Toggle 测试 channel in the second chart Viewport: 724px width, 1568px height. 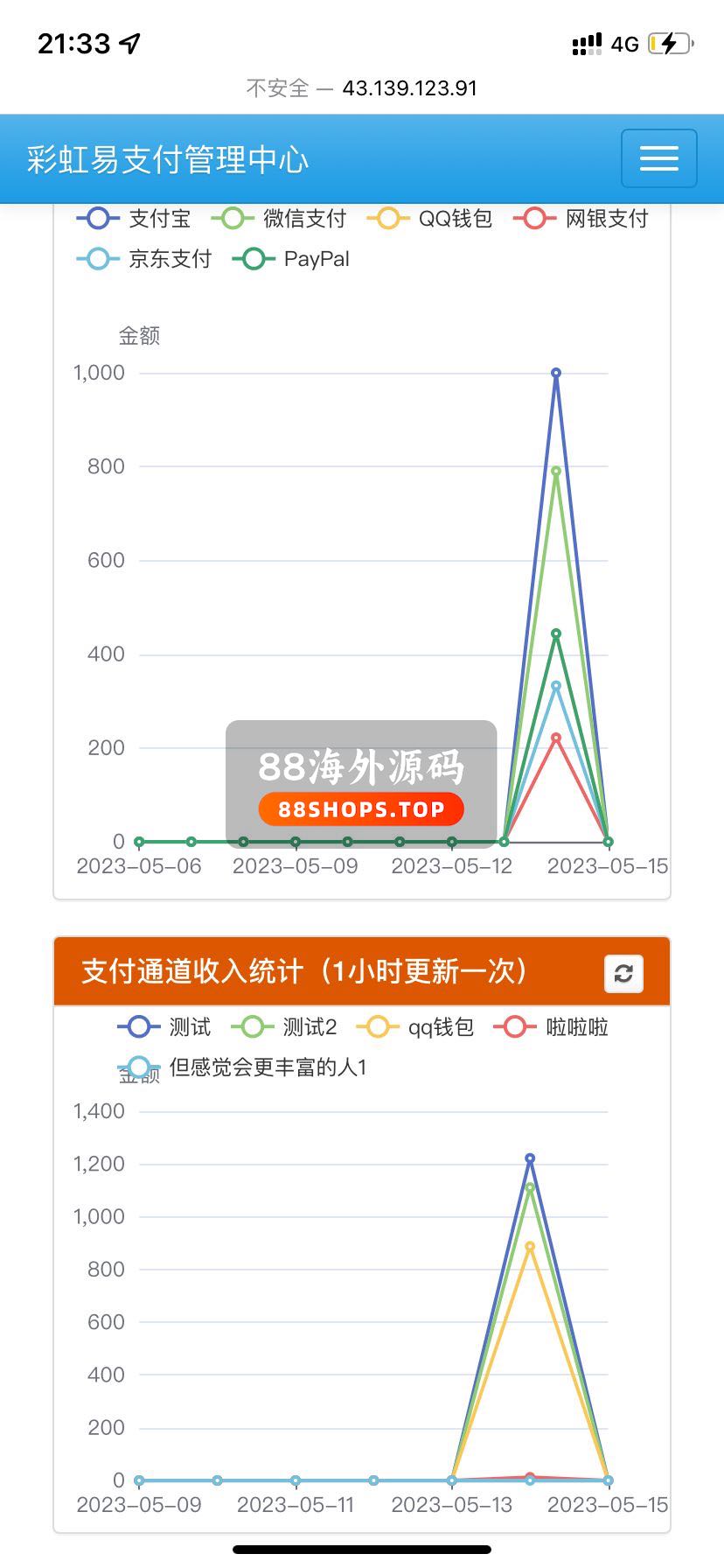click(164, 1026)
